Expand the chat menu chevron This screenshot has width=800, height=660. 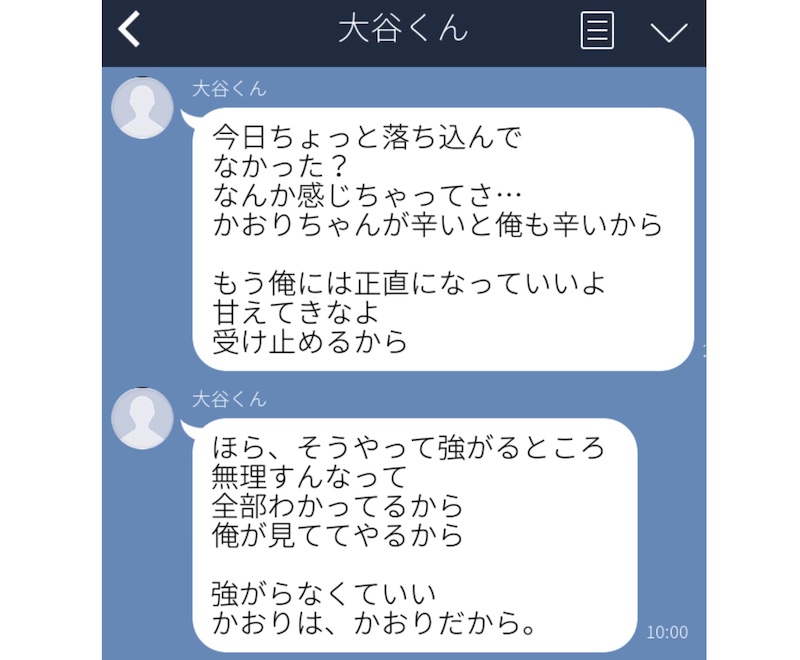[x=668, y=31]
